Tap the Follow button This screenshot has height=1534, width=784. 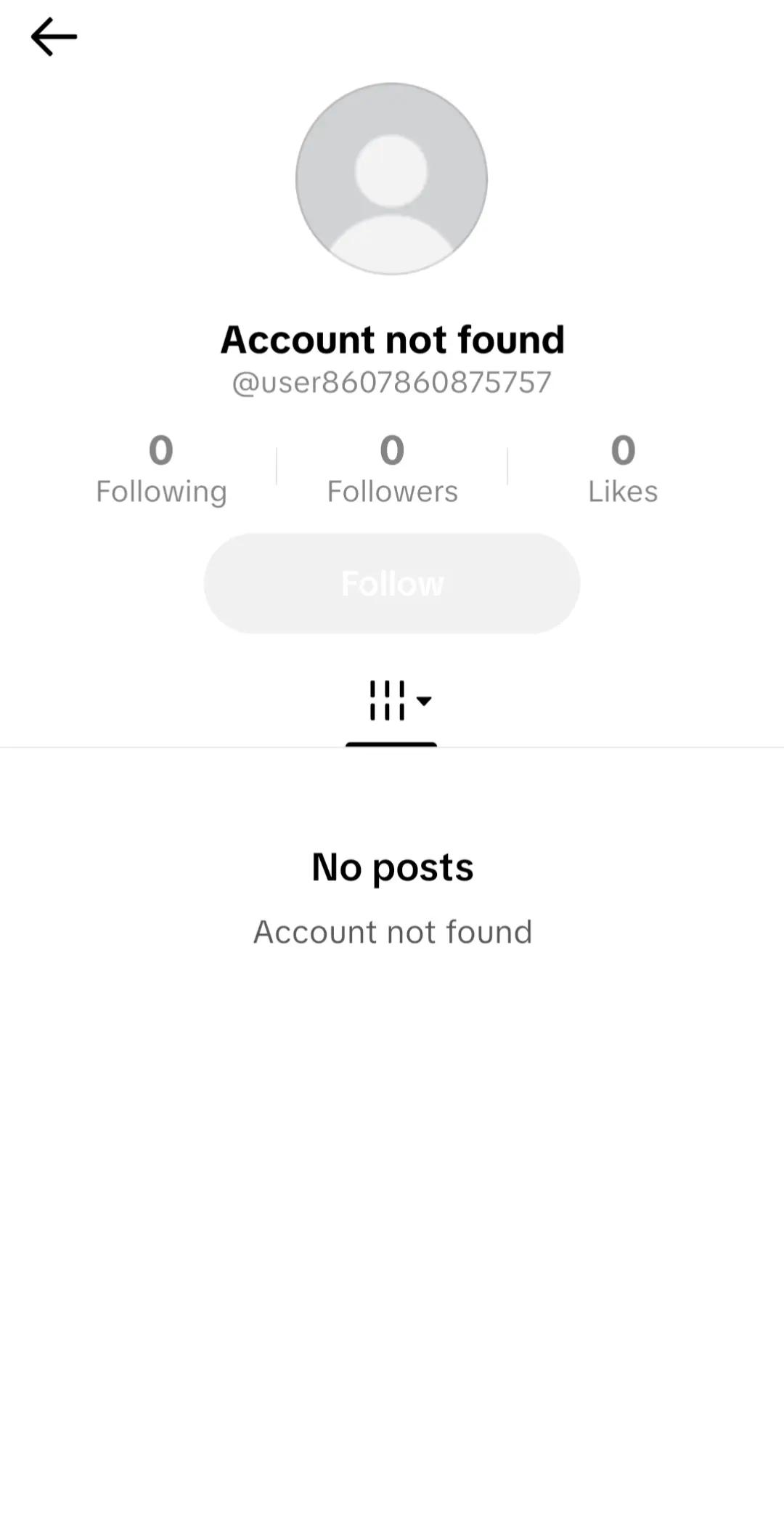(392, 583)
